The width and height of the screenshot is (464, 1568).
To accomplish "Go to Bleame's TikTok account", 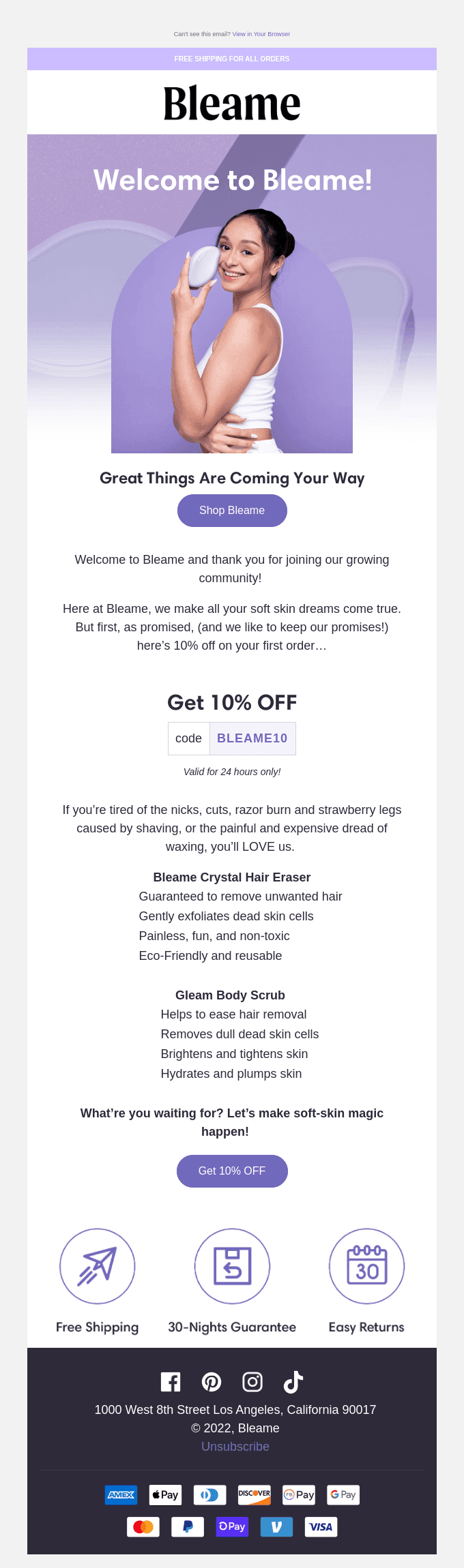I will pos(293,1382).
